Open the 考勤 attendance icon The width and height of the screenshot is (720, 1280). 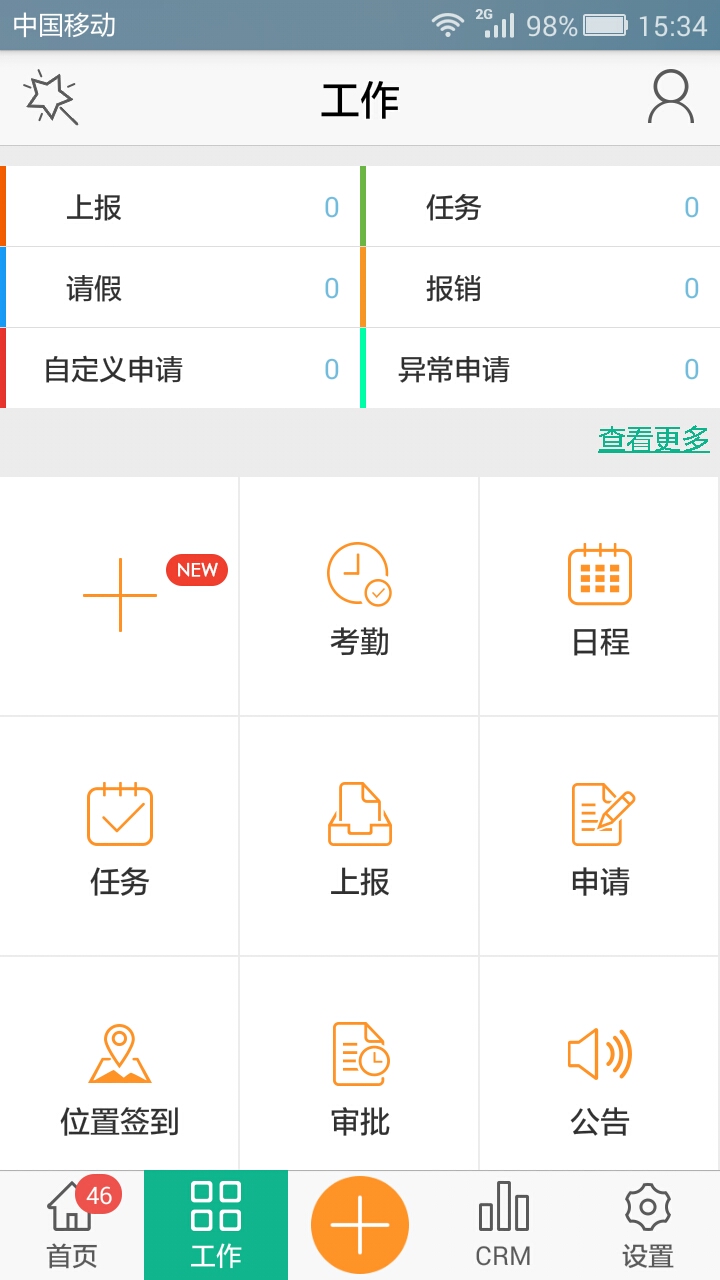[359, 595]
